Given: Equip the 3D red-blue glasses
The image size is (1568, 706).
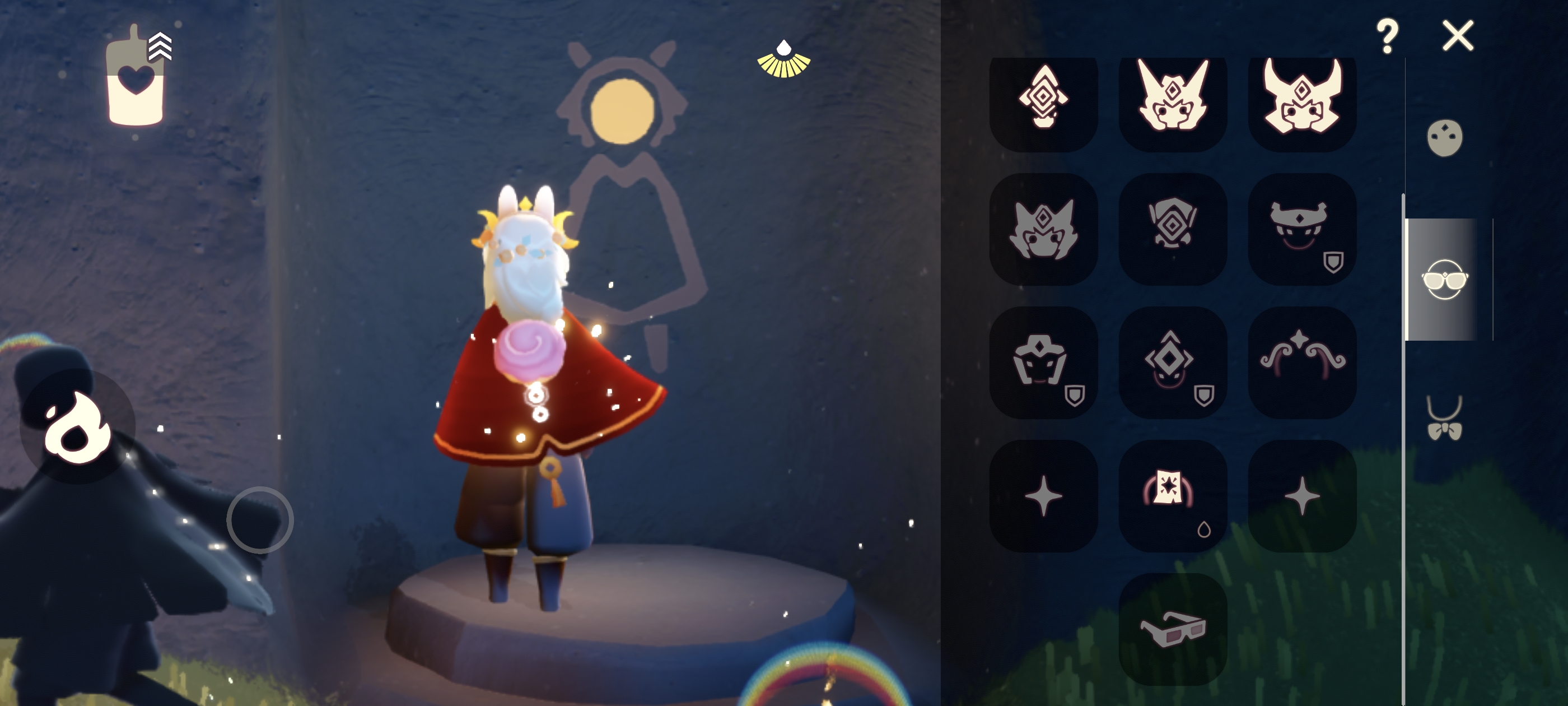Looking at the screenshot, I should [x=1172, y=628].
